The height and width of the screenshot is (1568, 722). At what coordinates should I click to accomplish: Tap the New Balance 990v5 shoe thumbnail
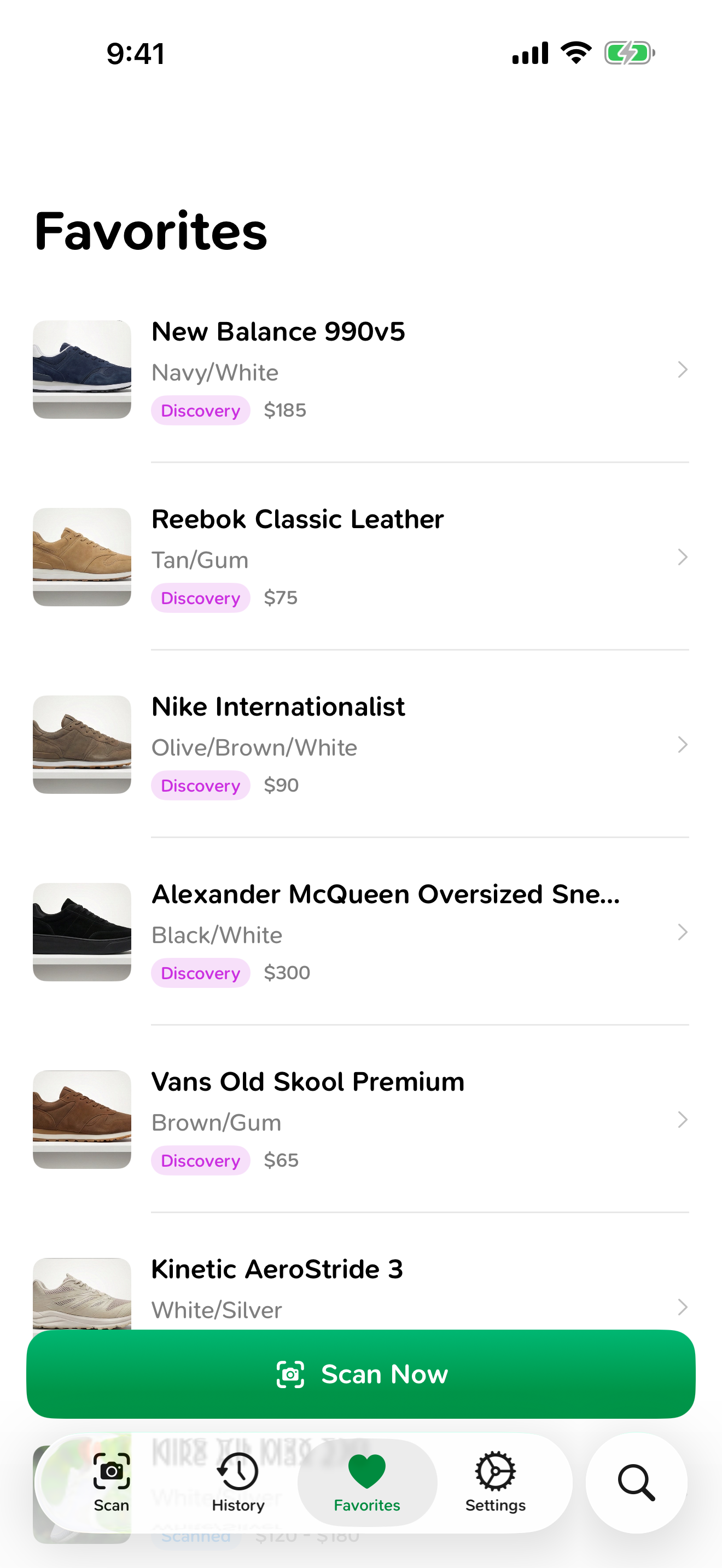pyautogui.click(x=81, y=370)
